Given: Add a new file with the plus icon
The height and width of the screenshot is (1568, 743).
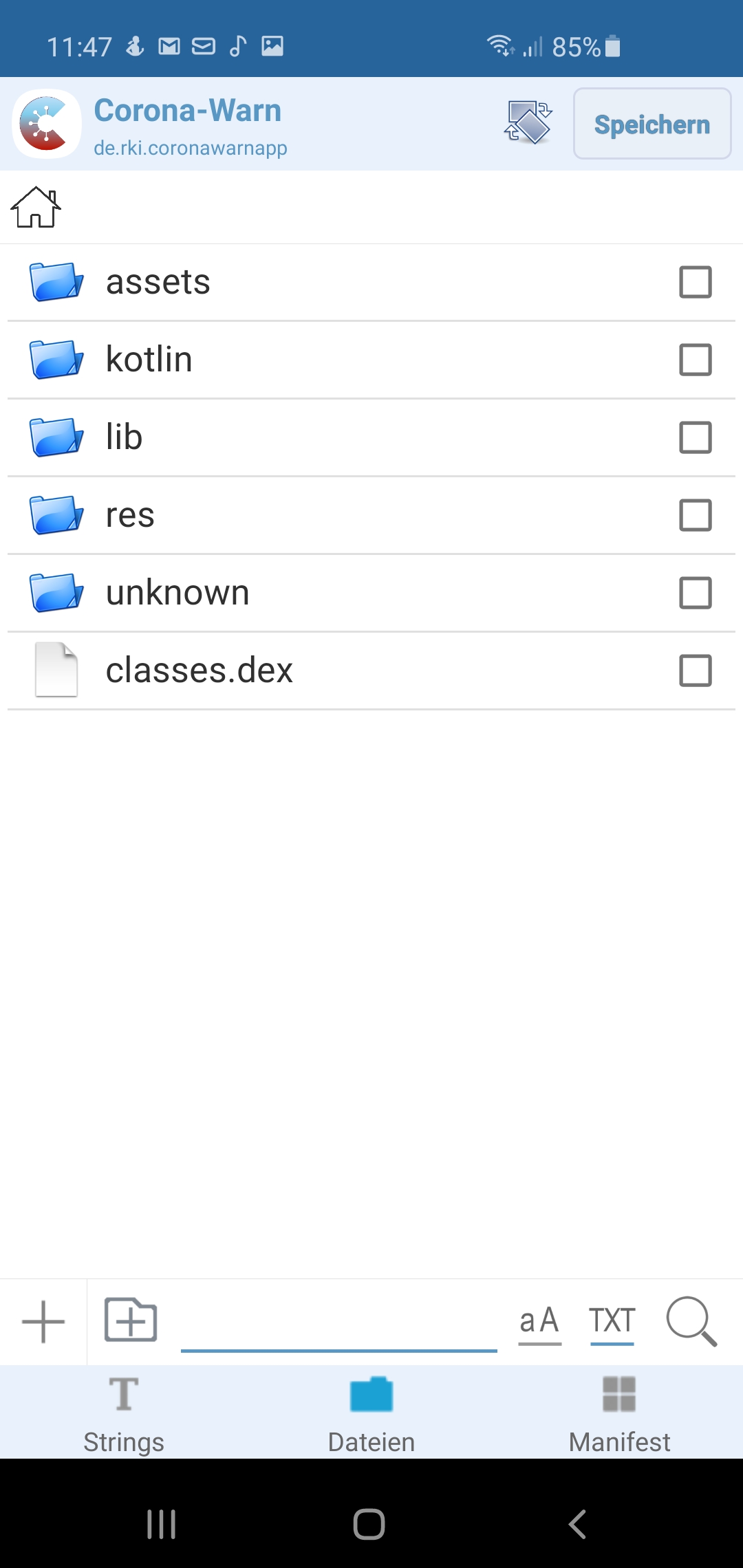Looking at the screenshot, I should (x=43, y=1321).
